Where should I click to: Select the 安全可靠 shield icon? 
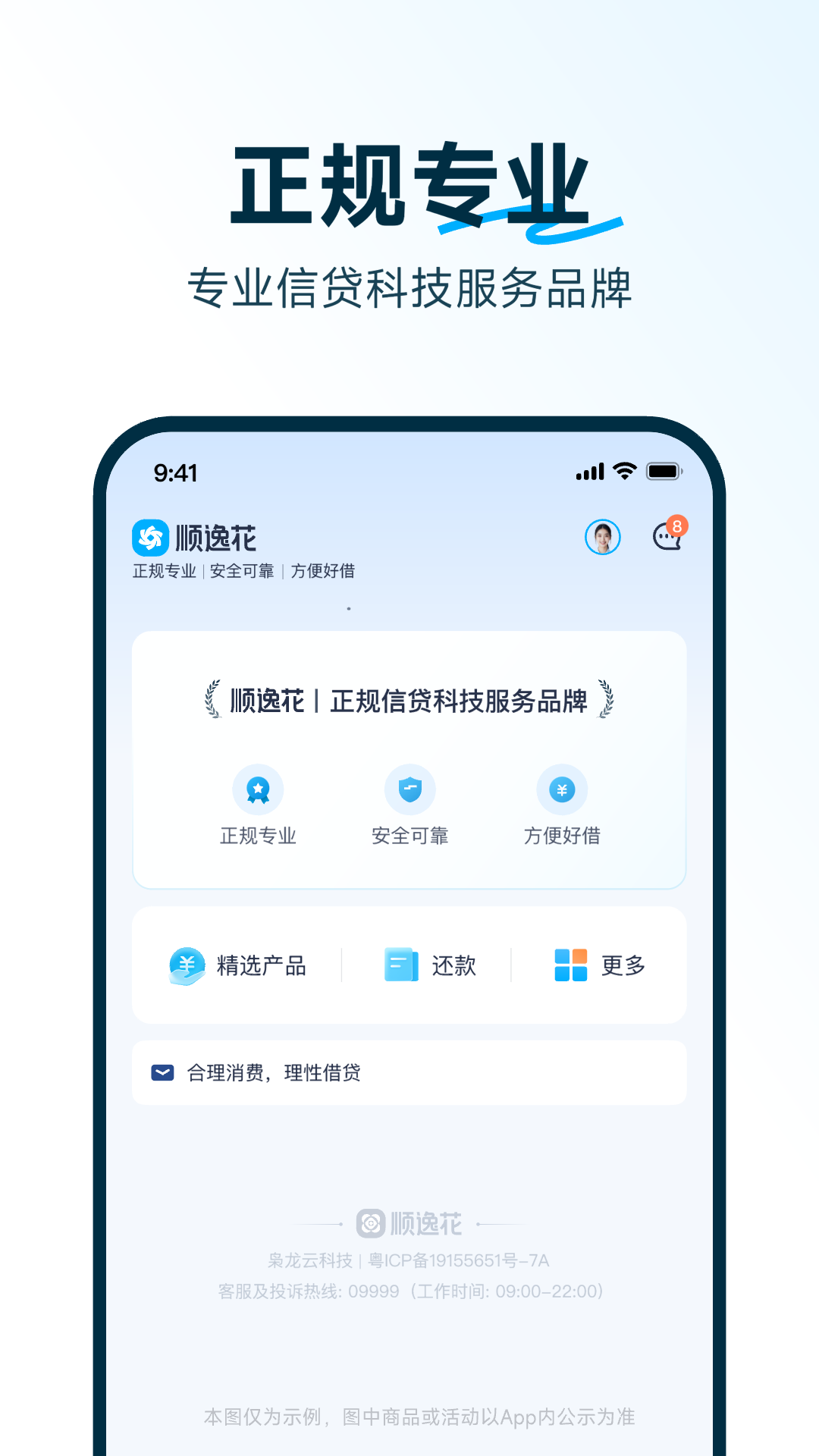pos(409,790)
